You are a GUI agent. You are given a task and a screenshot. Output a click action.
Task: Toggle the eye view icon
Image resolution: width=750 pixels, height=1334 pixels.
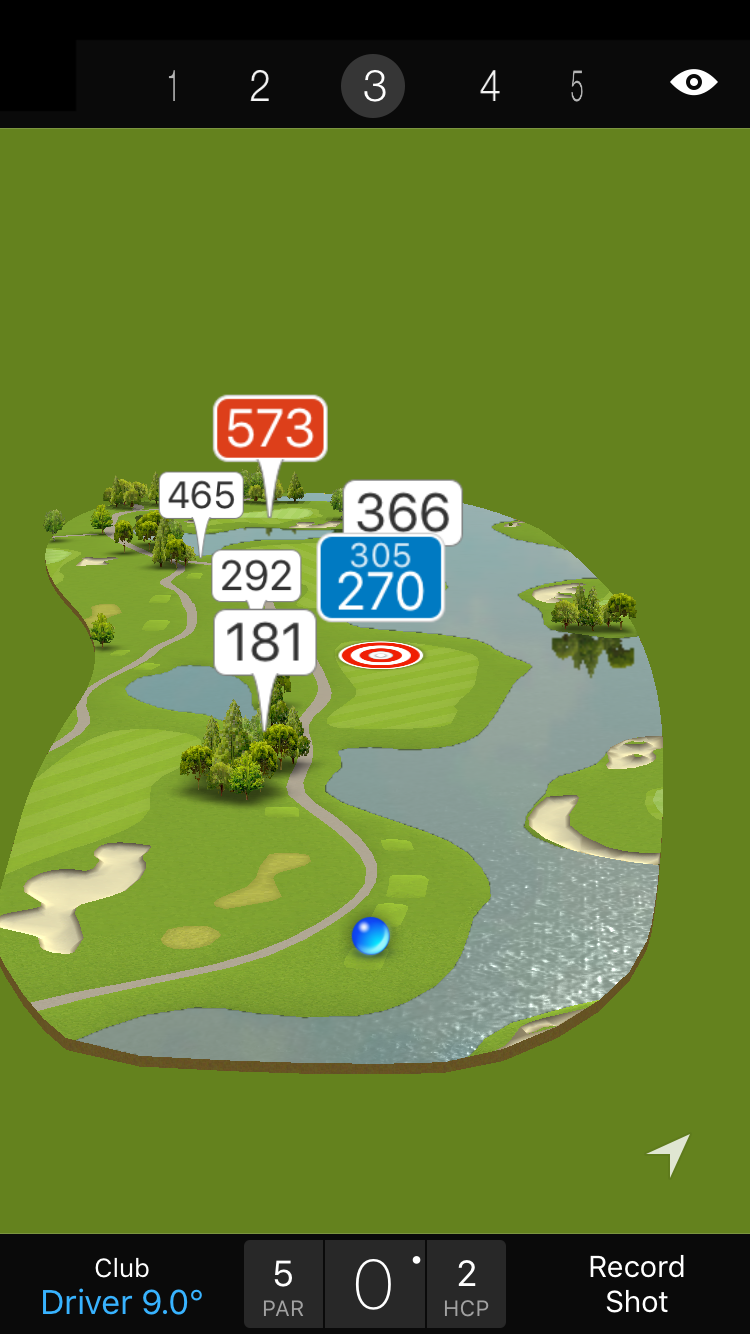point(693,83)
